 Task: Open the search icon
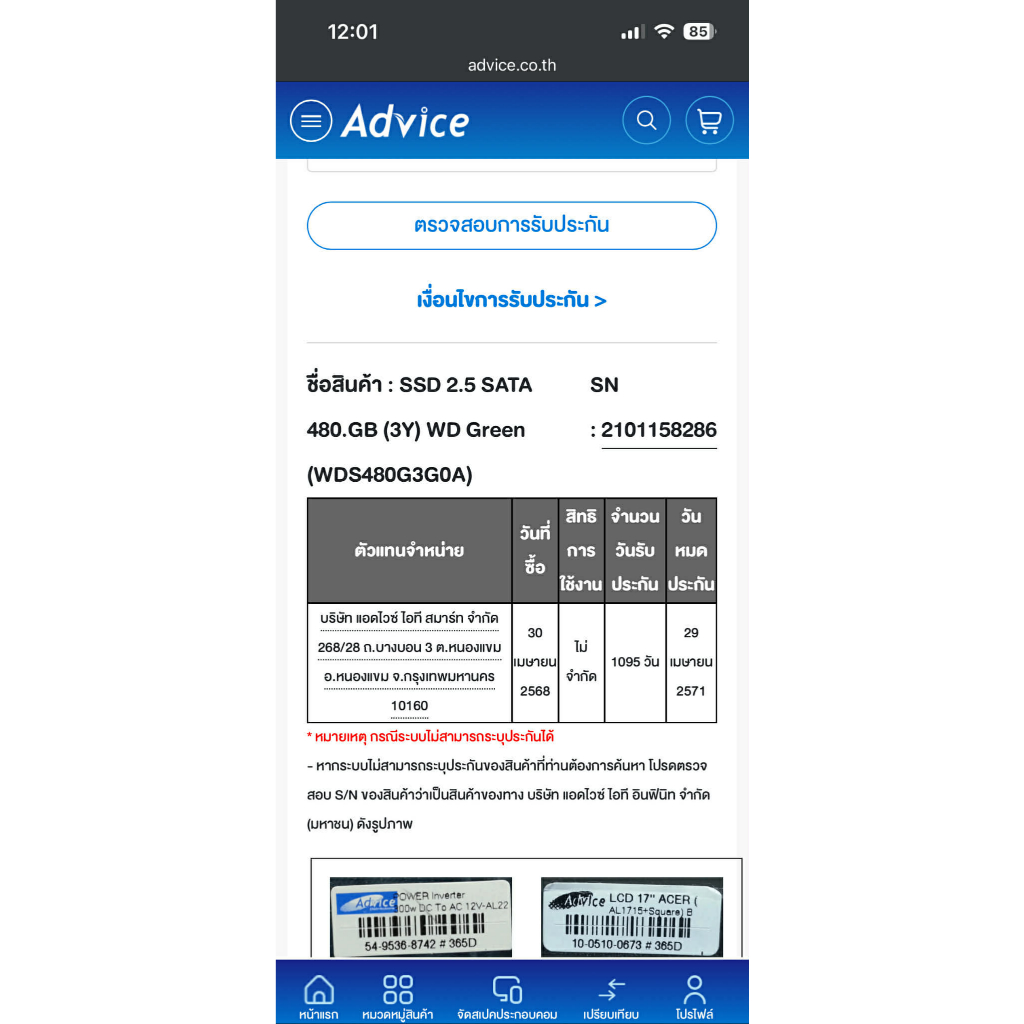point(646,120)
